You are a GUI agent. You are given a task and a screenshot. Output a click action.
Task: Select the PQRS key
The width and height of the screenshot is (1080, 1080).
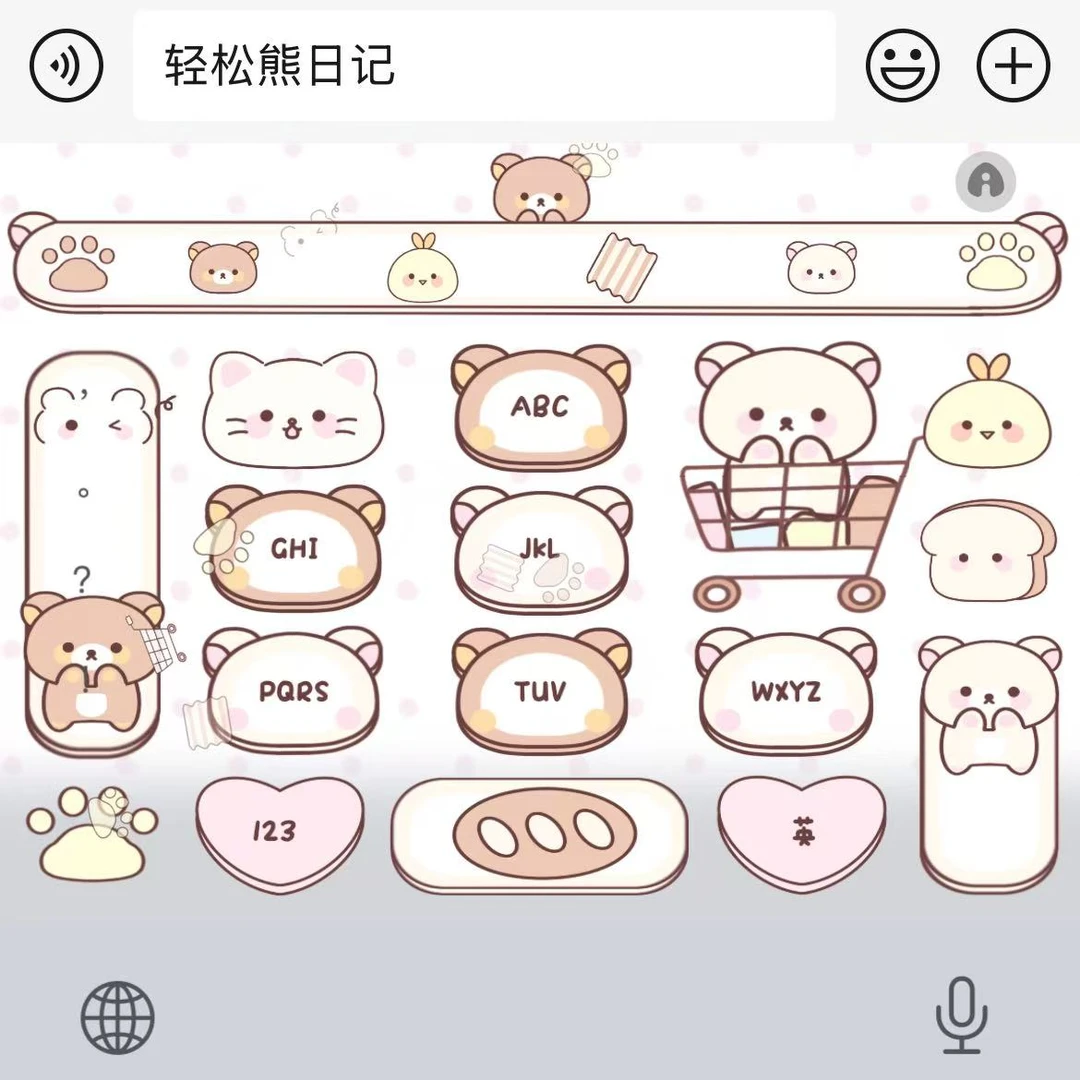(x=294, y=691)
